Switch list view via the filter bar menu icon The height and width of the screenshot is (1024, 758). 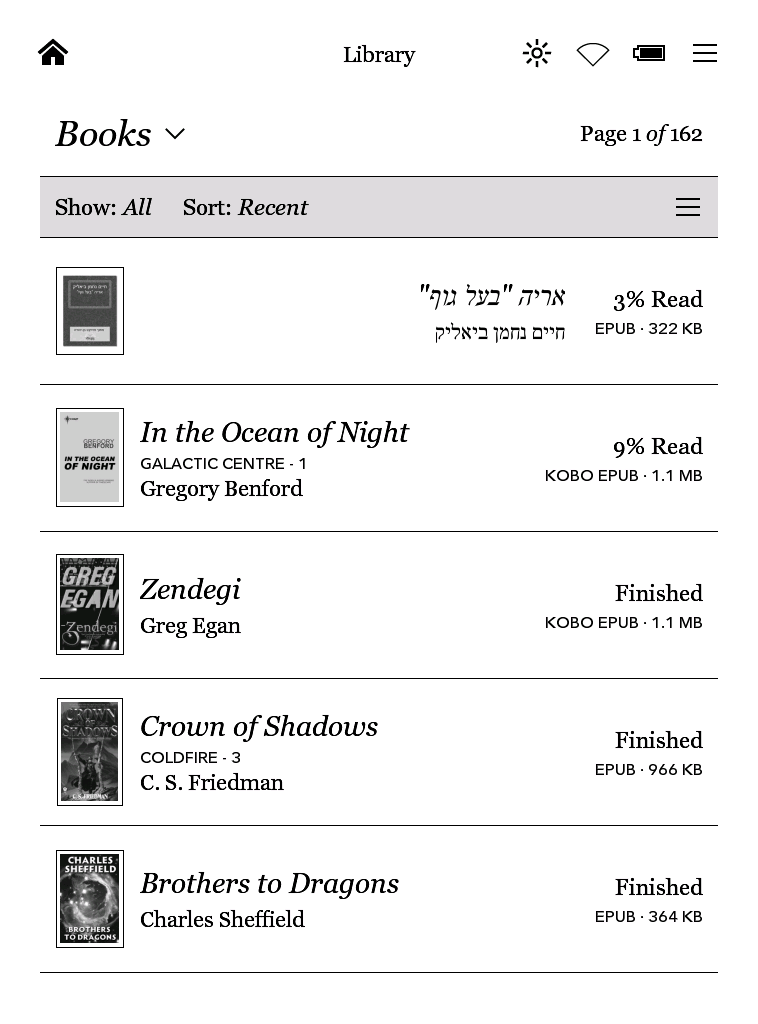[688, 207]
